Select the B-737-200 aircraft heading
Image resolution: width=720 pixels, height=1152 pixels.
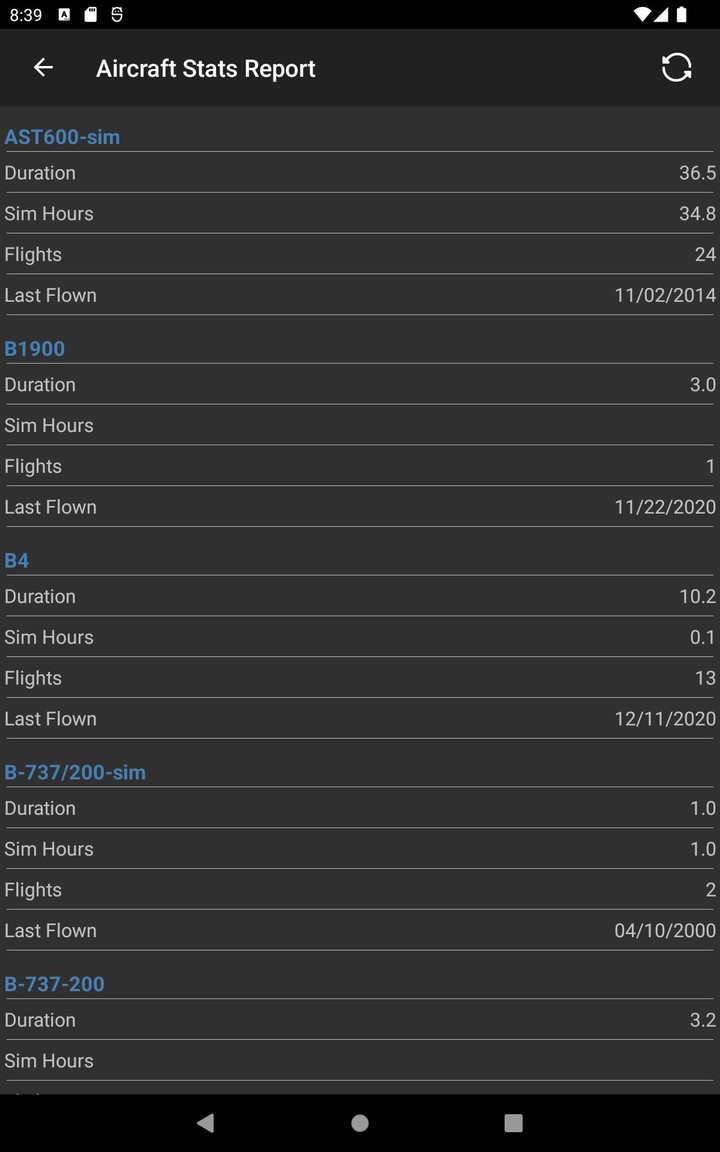coord(55,984)
